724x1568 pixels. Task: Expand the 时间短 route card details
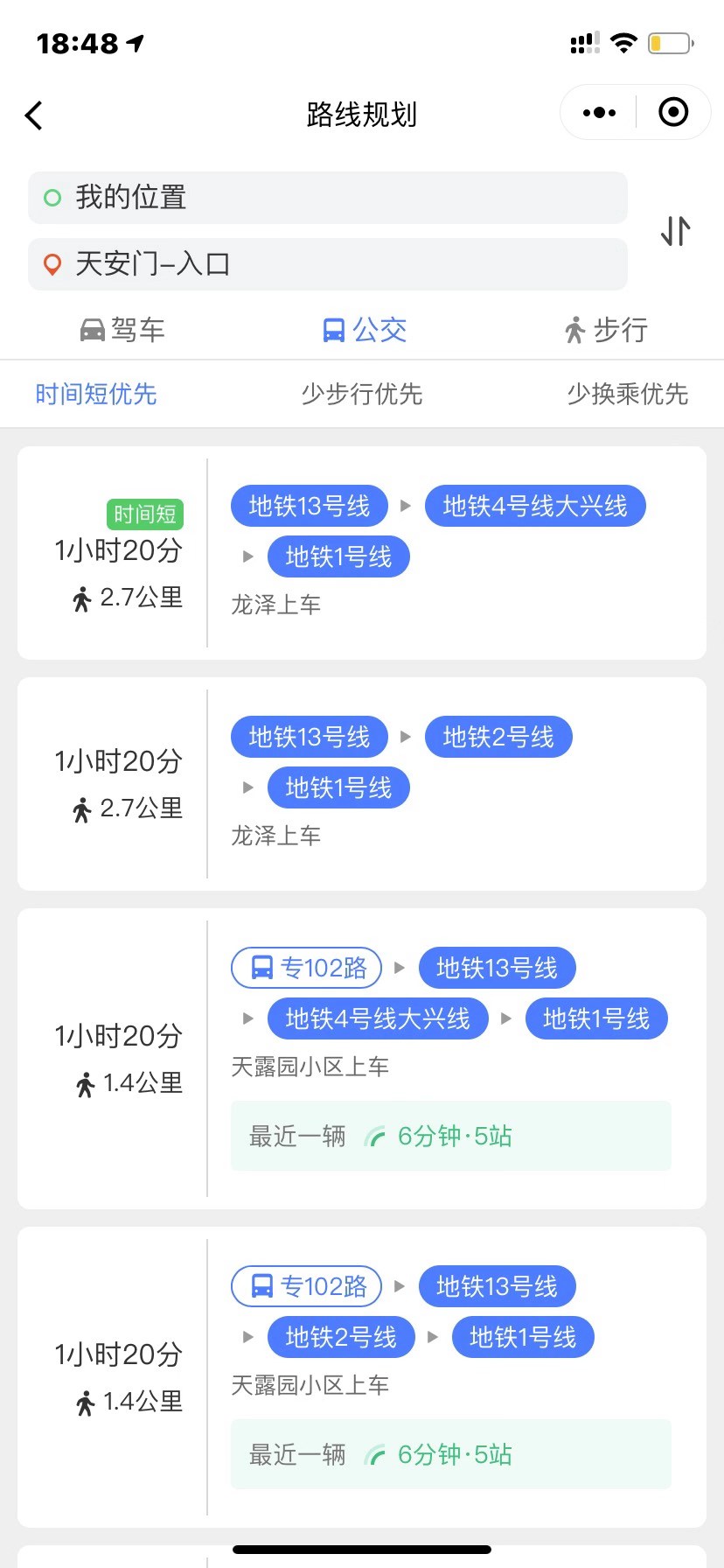[x=361, y=552]
